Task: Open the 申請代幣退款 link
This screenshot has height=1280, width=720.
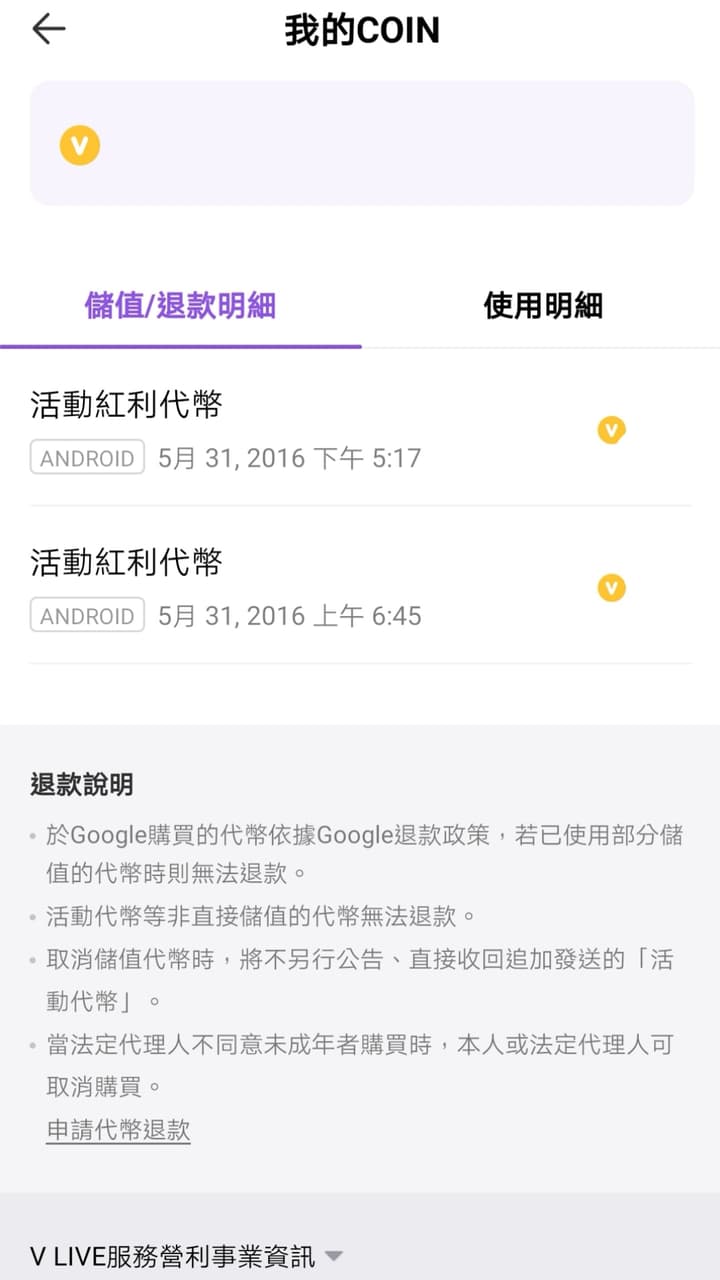Action: [x=118, y=1130]
